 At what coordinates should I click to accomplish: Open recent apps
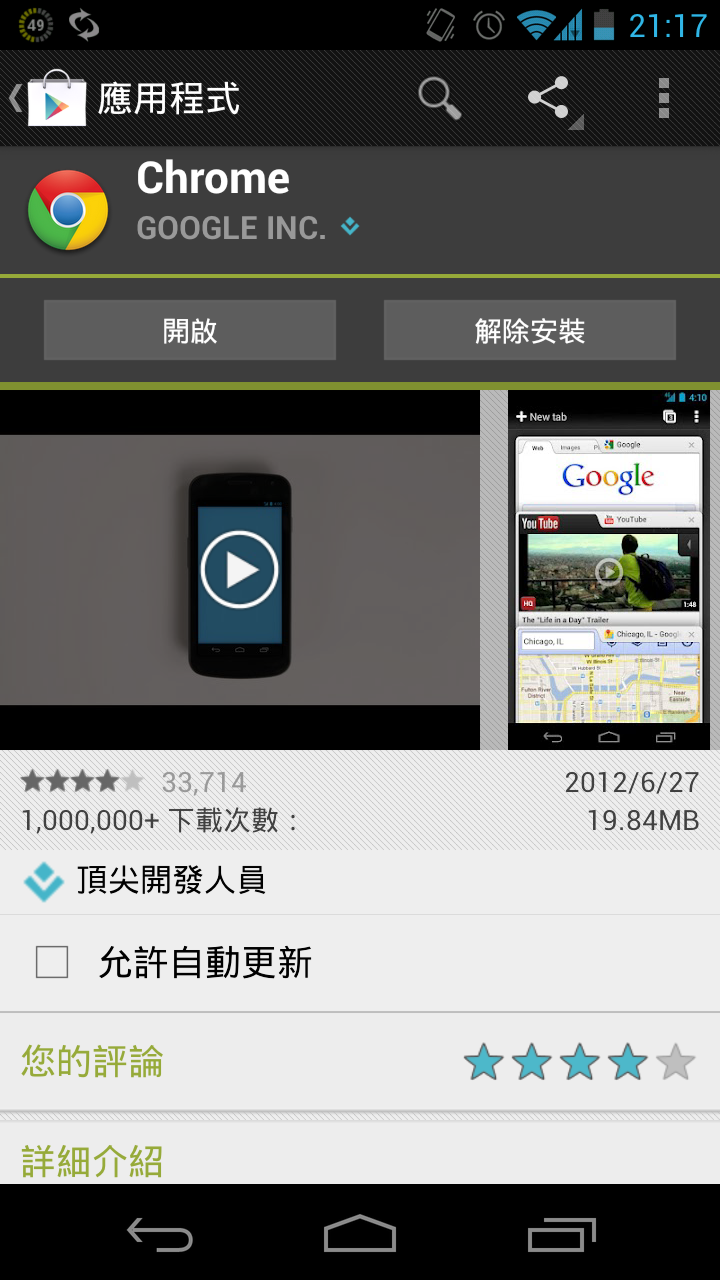pos(561,1236)
